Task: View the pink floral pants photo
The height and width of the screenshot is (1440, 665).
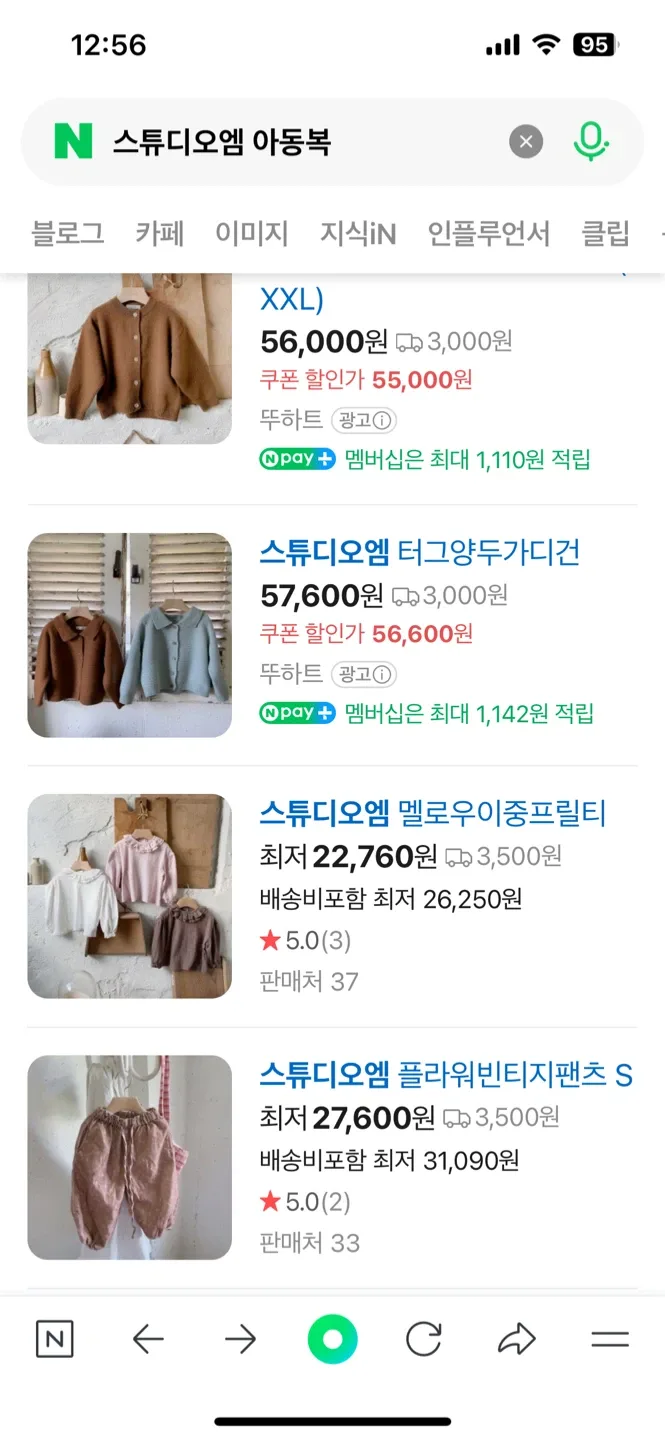Action: [130, 1157]
